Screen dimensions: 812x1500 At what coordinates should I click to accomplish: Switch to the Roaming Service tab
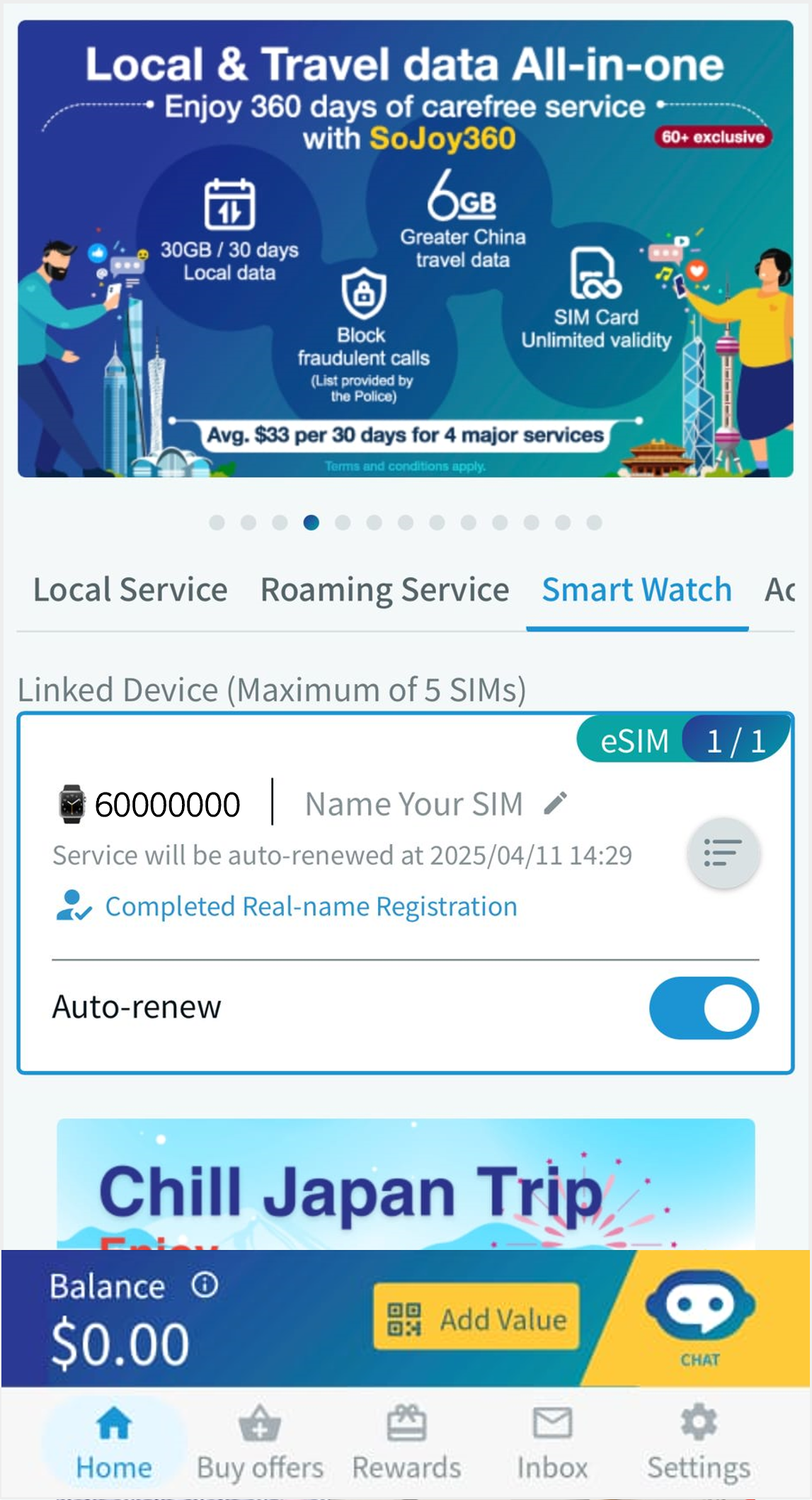click(x=384, y=590)
